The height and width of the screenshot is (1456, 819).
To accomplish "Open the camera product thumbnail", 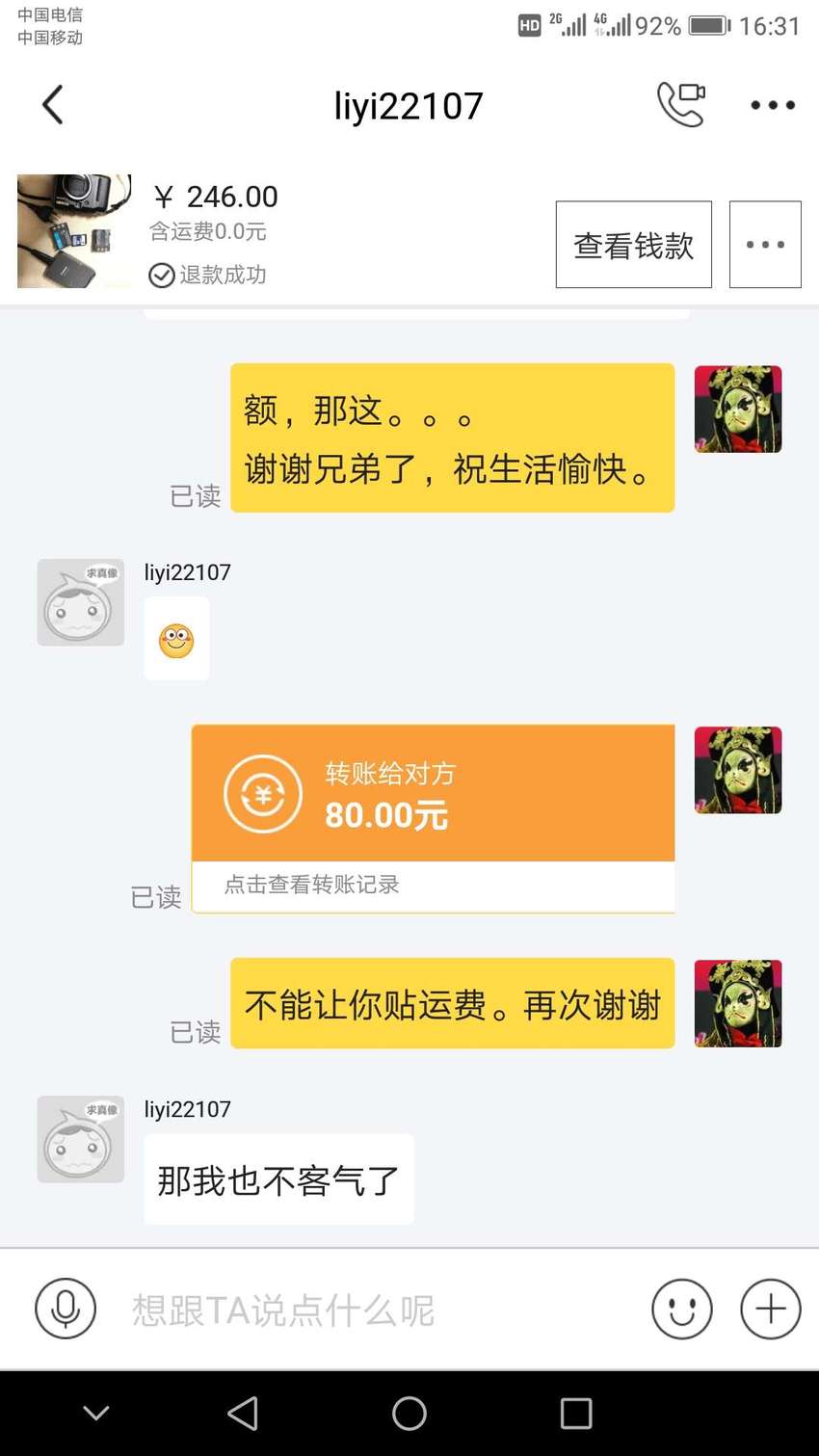I will tap(74, 231).
